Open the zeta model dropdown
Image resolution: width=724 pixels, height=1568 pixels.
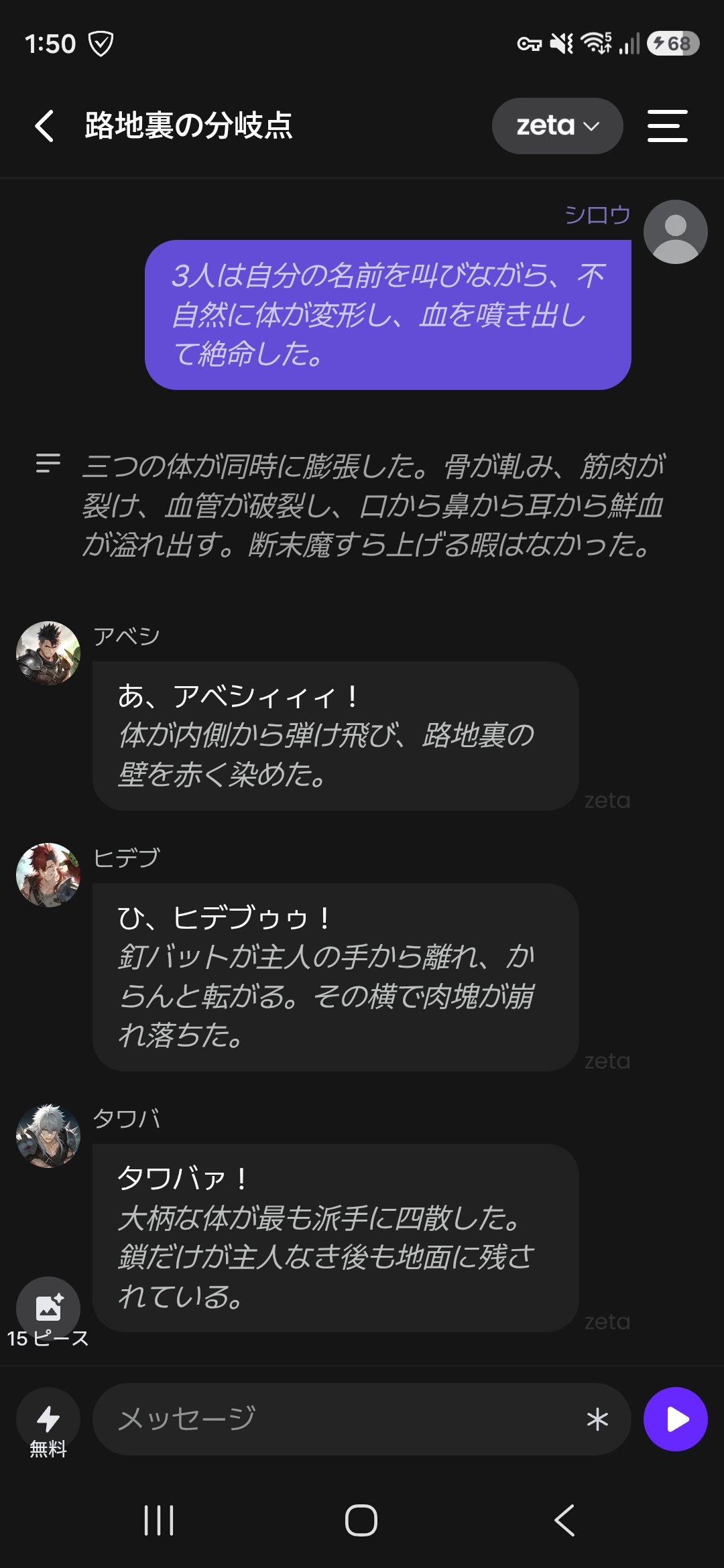click(557, 126)
